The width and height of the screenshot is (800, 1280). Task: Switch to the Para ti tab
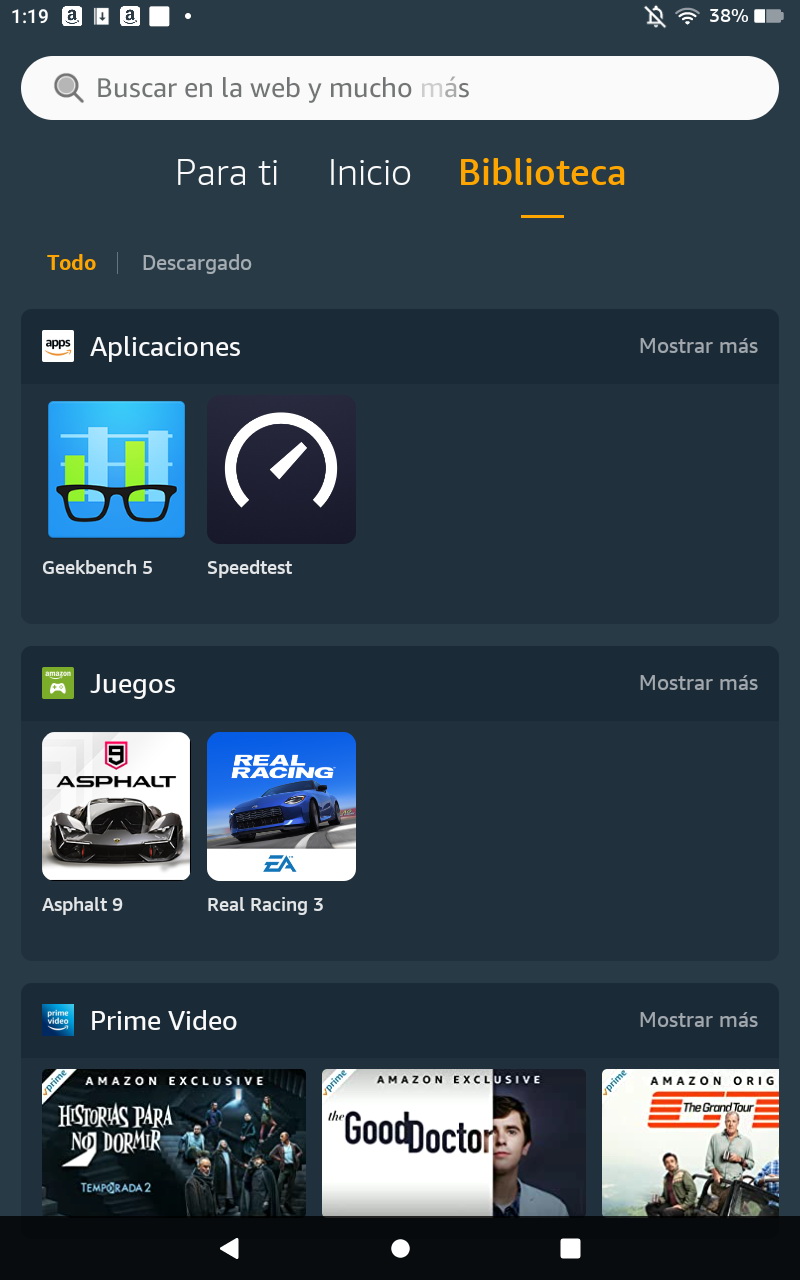(227, 173)
